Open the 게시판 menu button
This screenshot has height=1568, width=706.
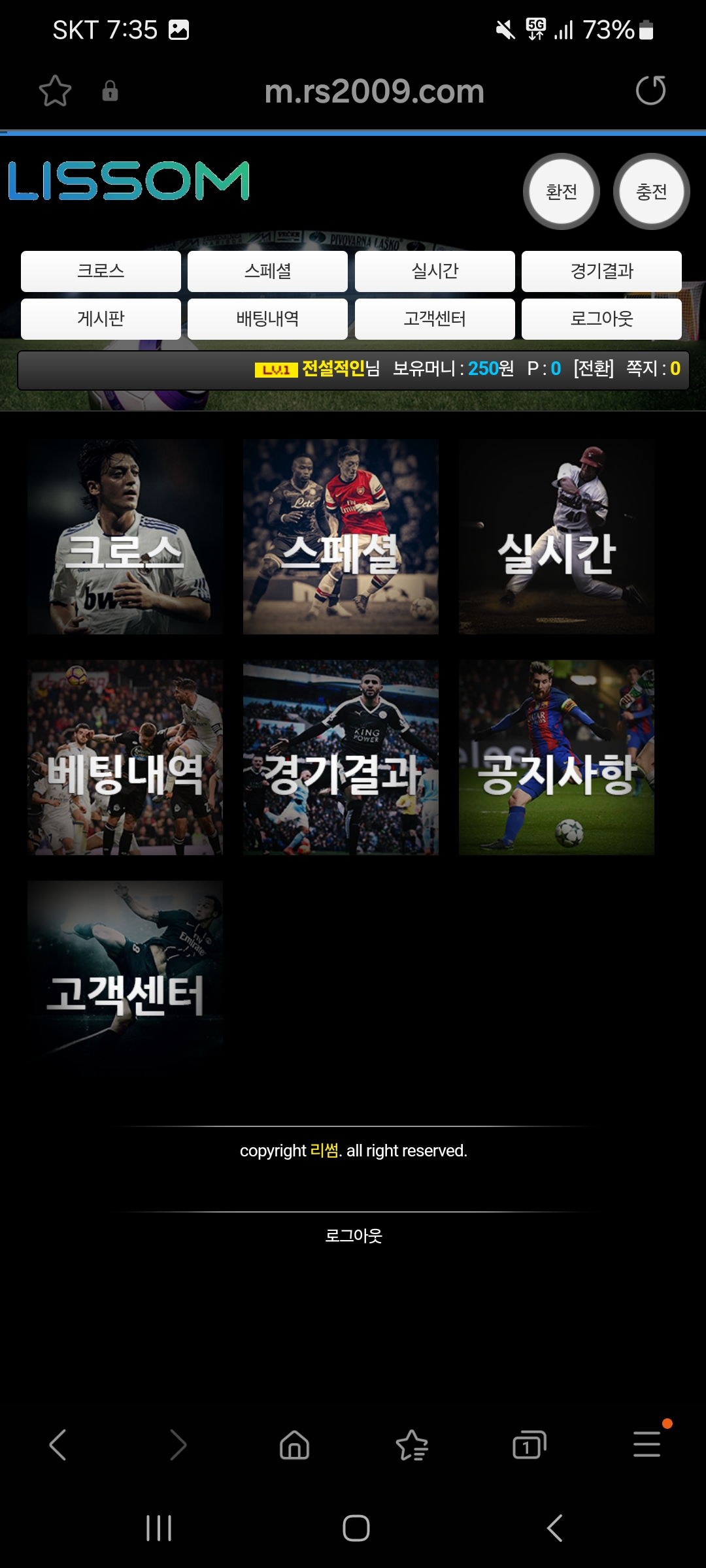101,319
